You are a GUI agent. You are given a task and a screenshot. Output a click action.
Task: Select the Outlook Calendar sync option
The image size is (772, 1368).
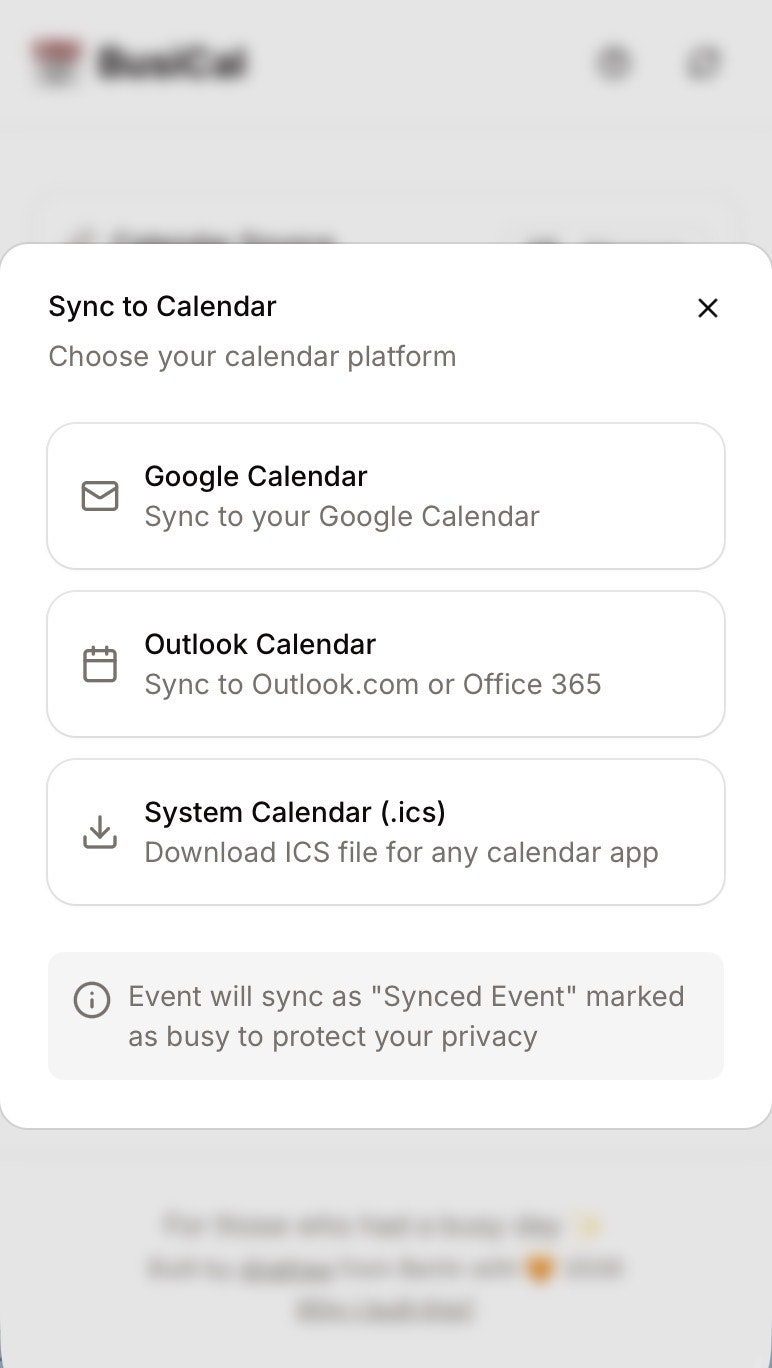386,663
